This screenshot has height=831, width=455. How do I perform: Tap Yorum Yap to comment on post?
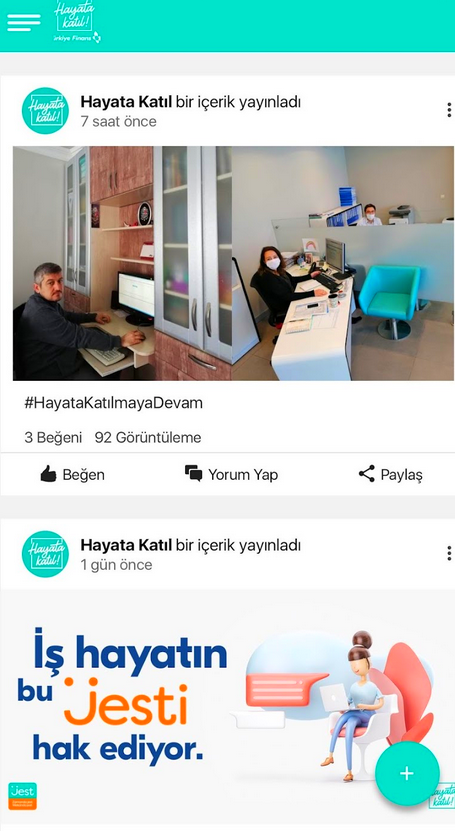(x=231, y=474)
